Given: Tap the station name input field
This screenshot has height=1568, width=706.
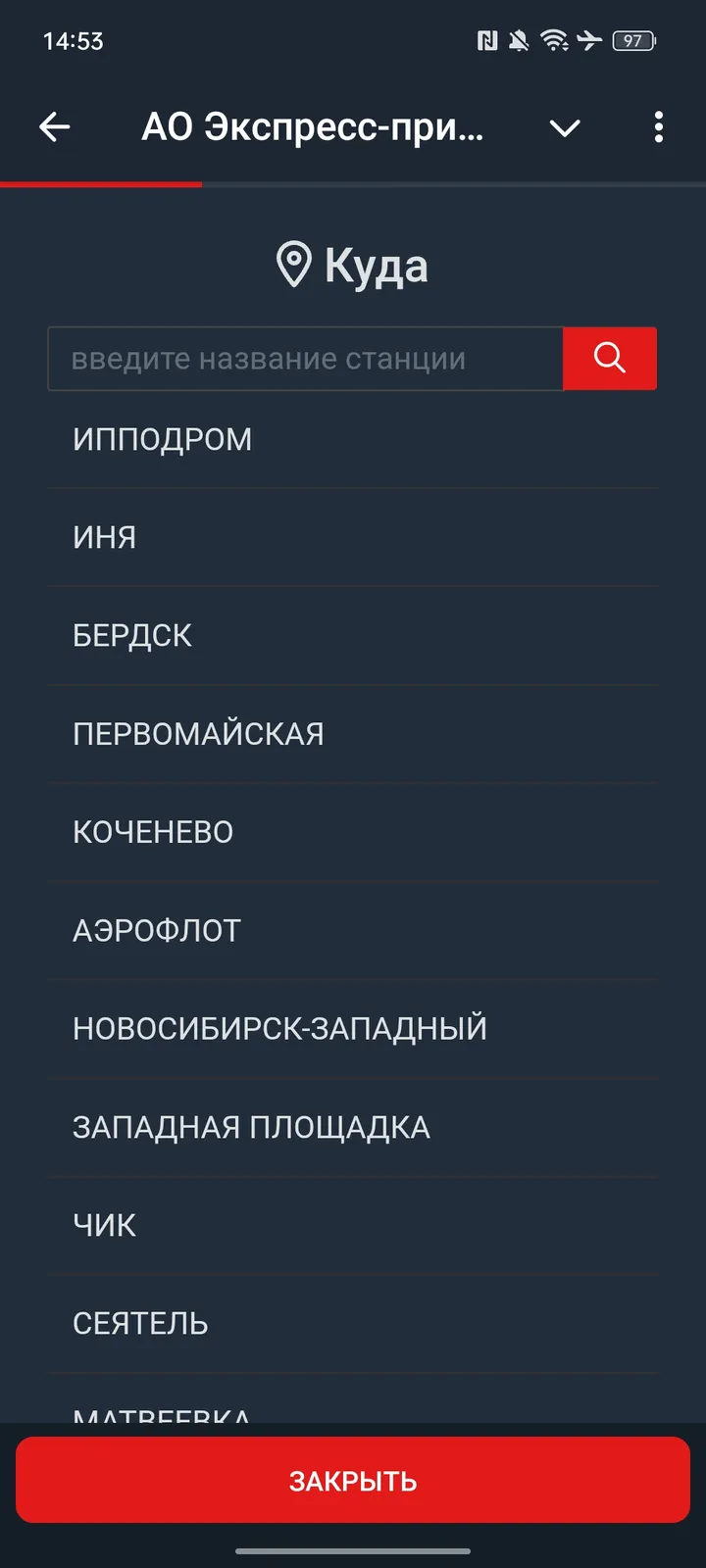Looking at the screenshot, I should pos(305,359).
